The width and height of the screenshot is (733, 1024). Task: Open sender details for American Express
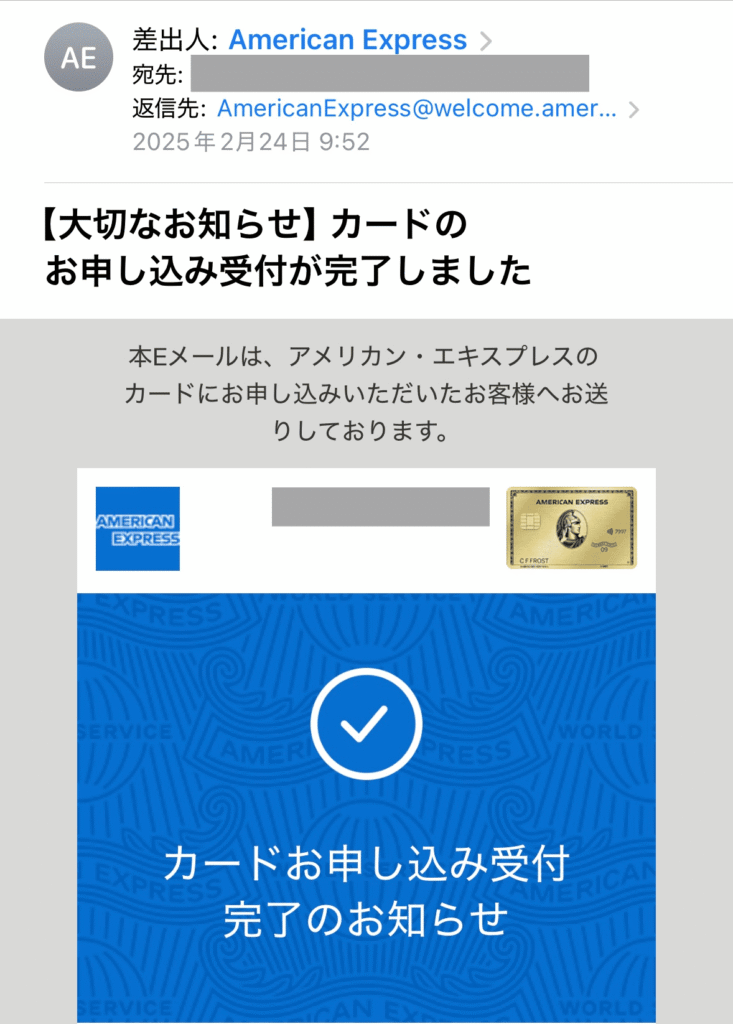pos(347,41)
